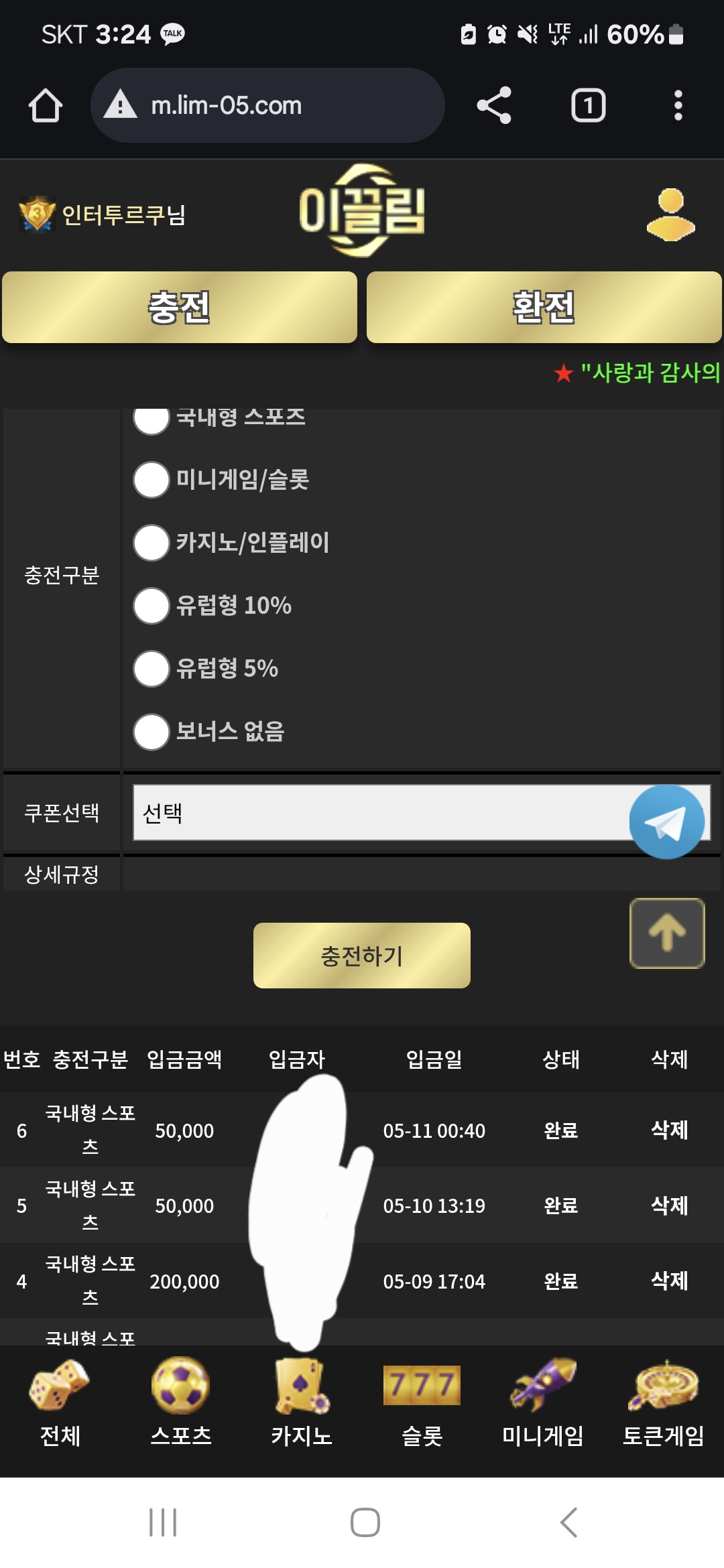Tap the m.lim-05.com address bar

(267, 105)
